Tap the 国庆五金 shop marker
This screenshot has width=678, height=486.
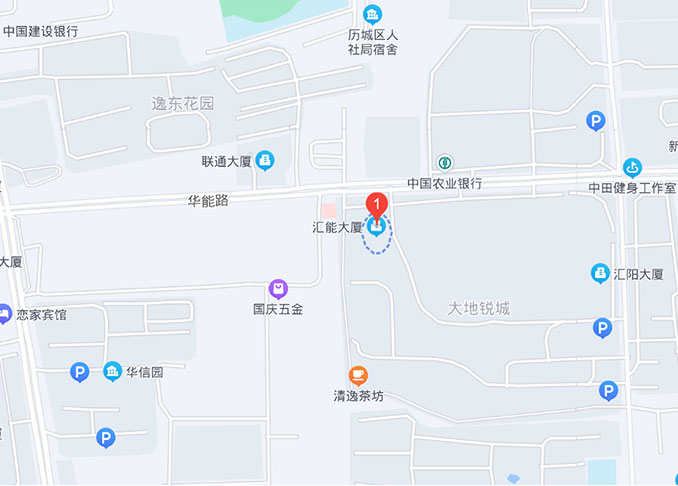click(278, 289)
